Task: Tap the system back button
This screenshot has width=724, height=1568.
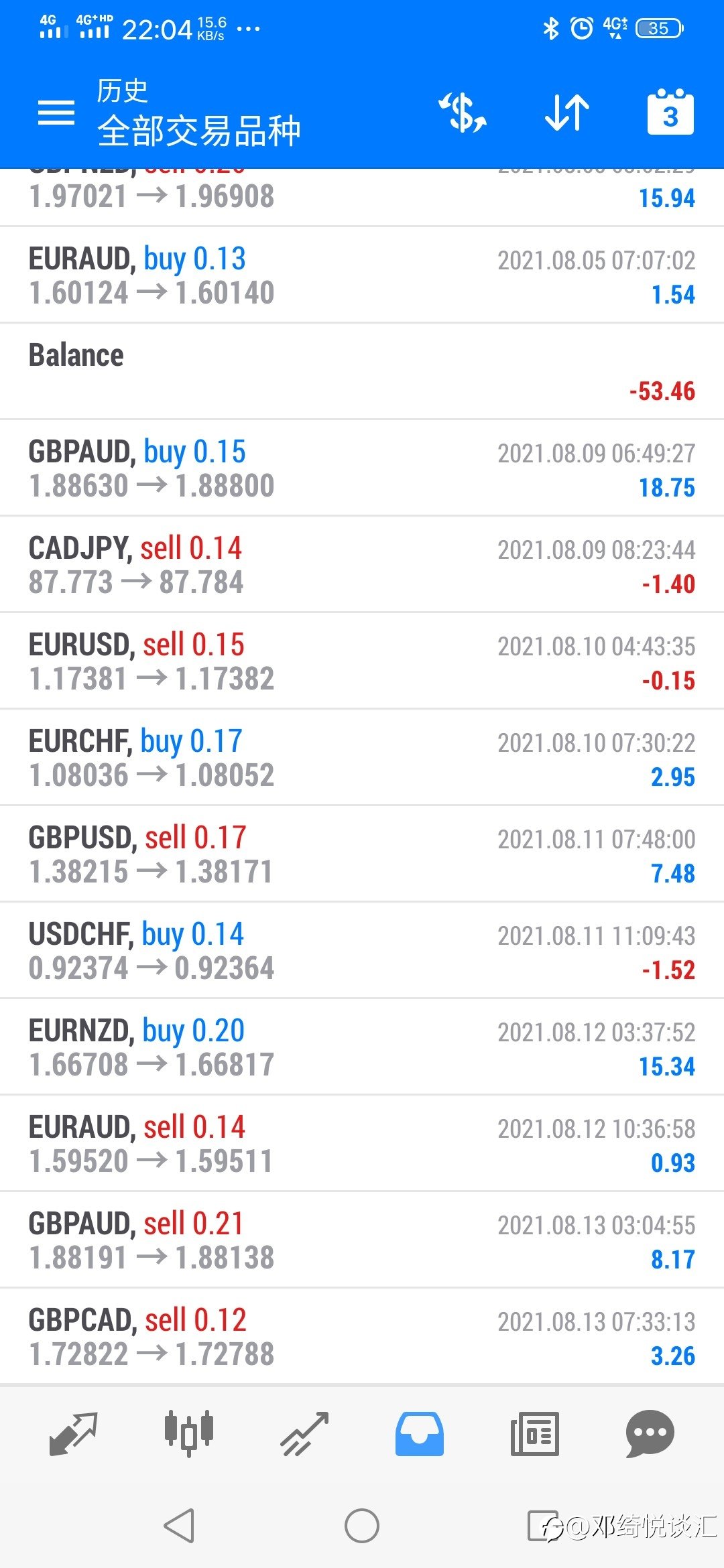Action: pos(180,1526)
